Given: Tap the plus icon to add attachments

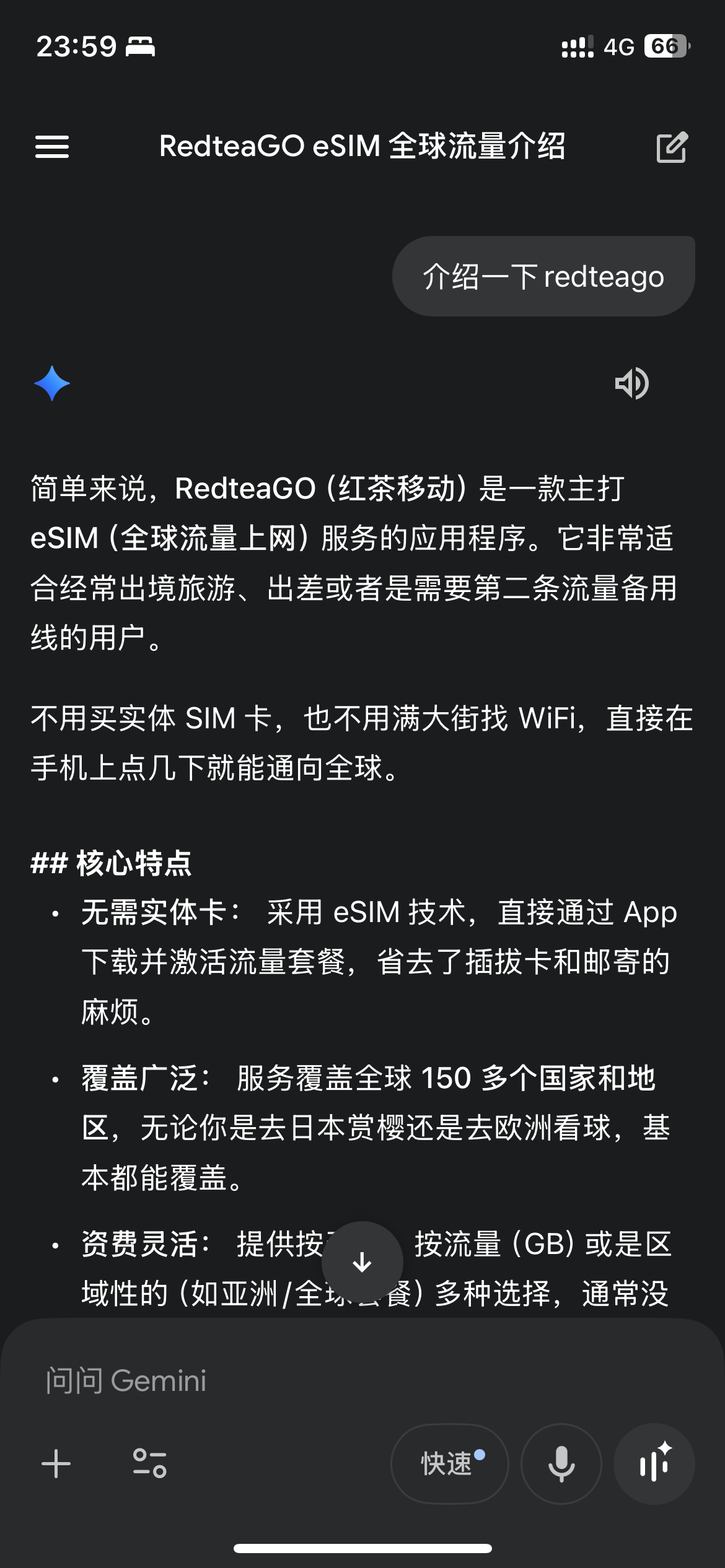Looking at the screenshot, I should tap(56, 1464).
